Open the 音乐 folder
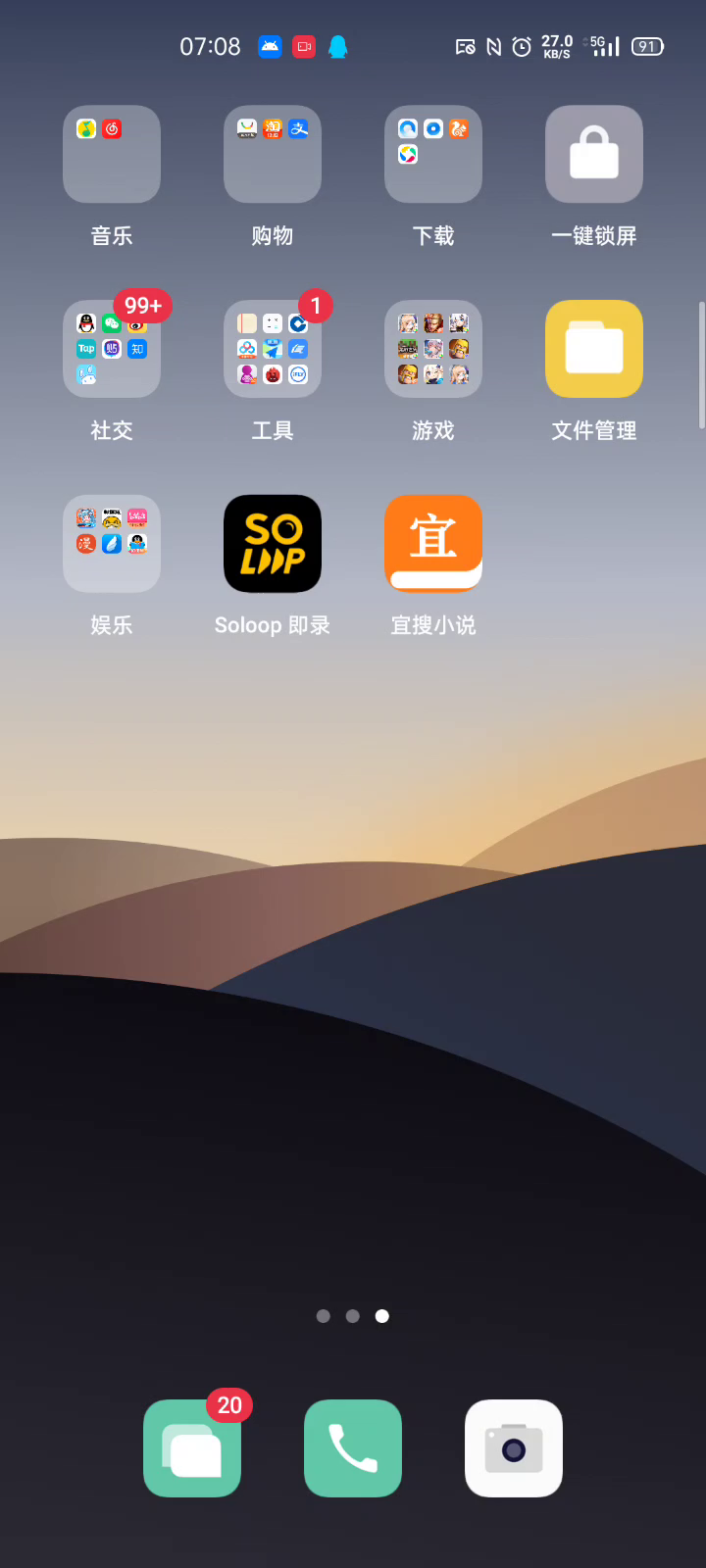Screen dimensions: 706x1568 112,154
